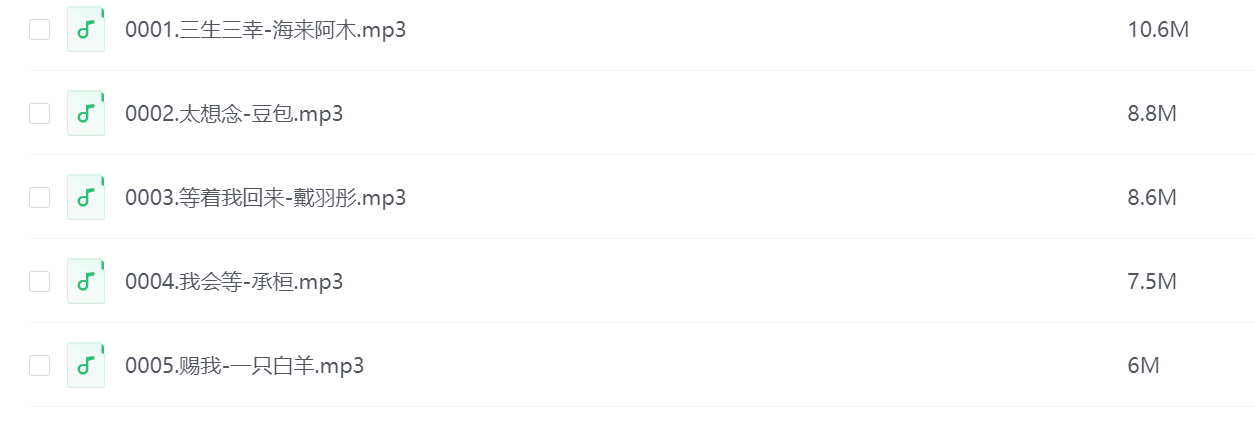
Task: Open file 0001.三生三幸-海来阿木.mp3
Action: click(x=265, y=30)
